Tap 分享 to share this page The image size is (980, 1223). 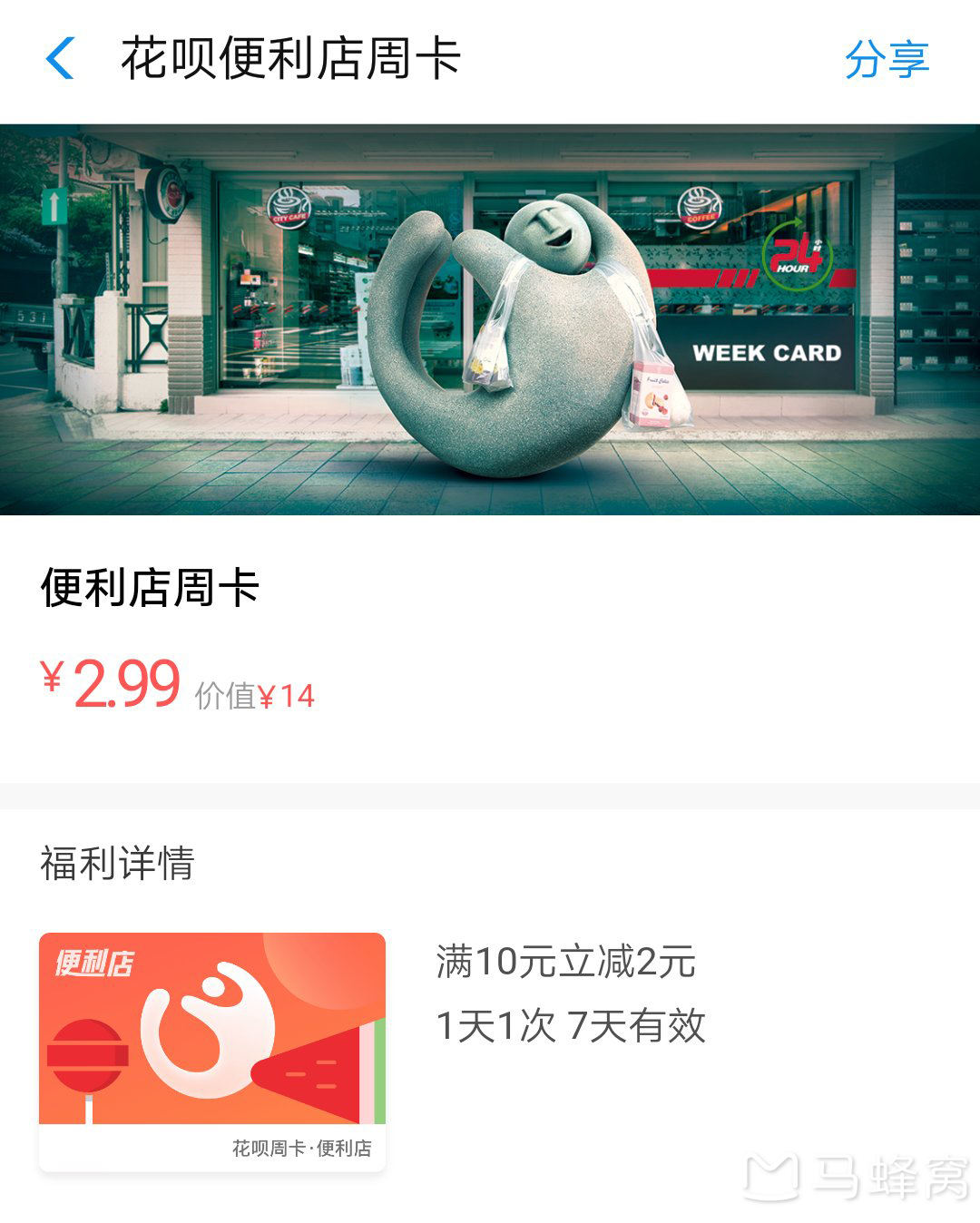(x=886, y=60)
